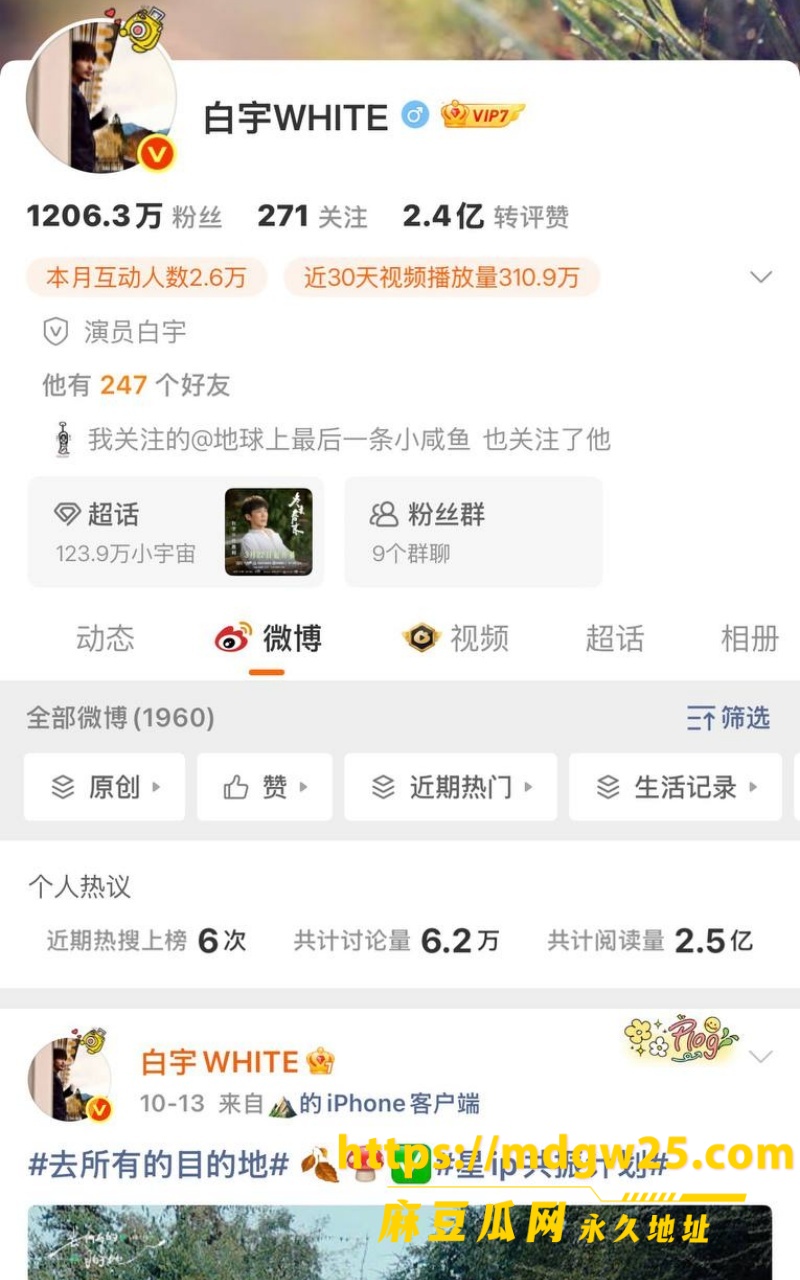Switch to the 动态 tab
The image size is (800, 1280).
pyautogui.click(x=105, y=638)
